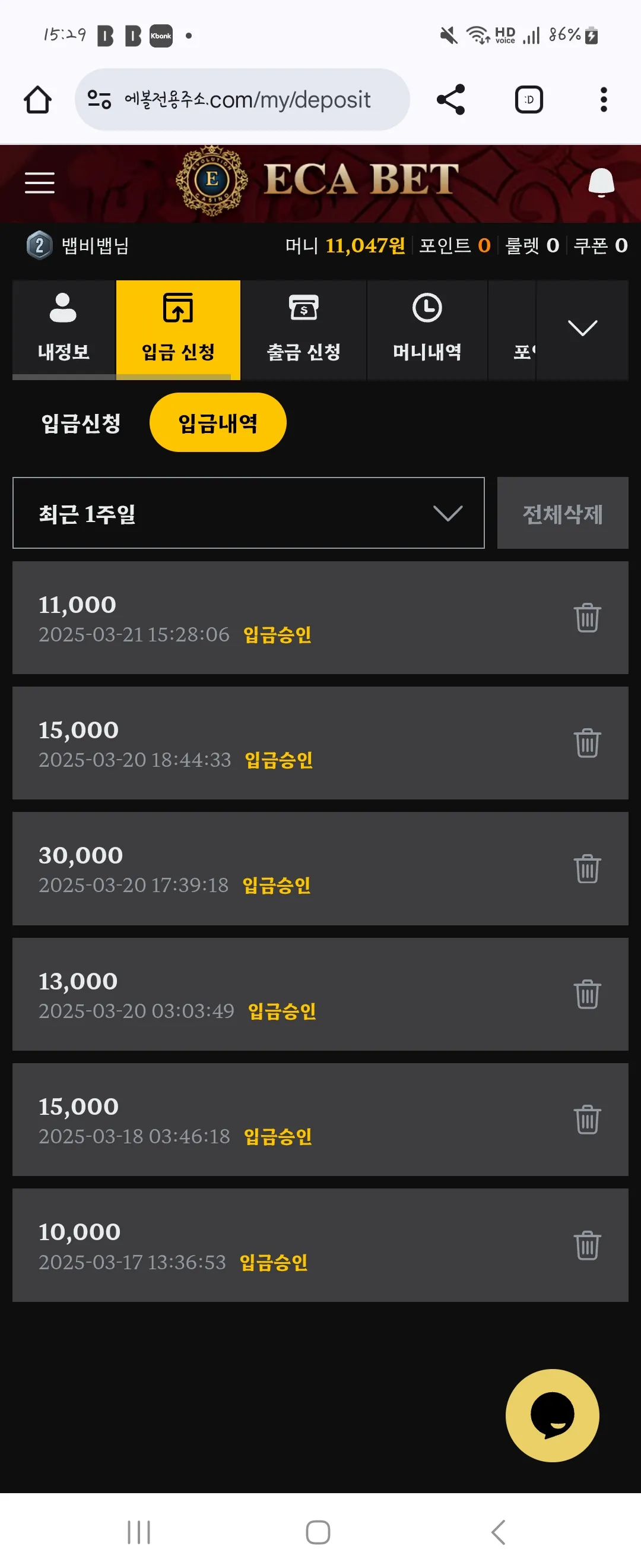Switch to the 내정보 tab
This screenshot has height=1568, width=641.
click(x=64, y=329)
